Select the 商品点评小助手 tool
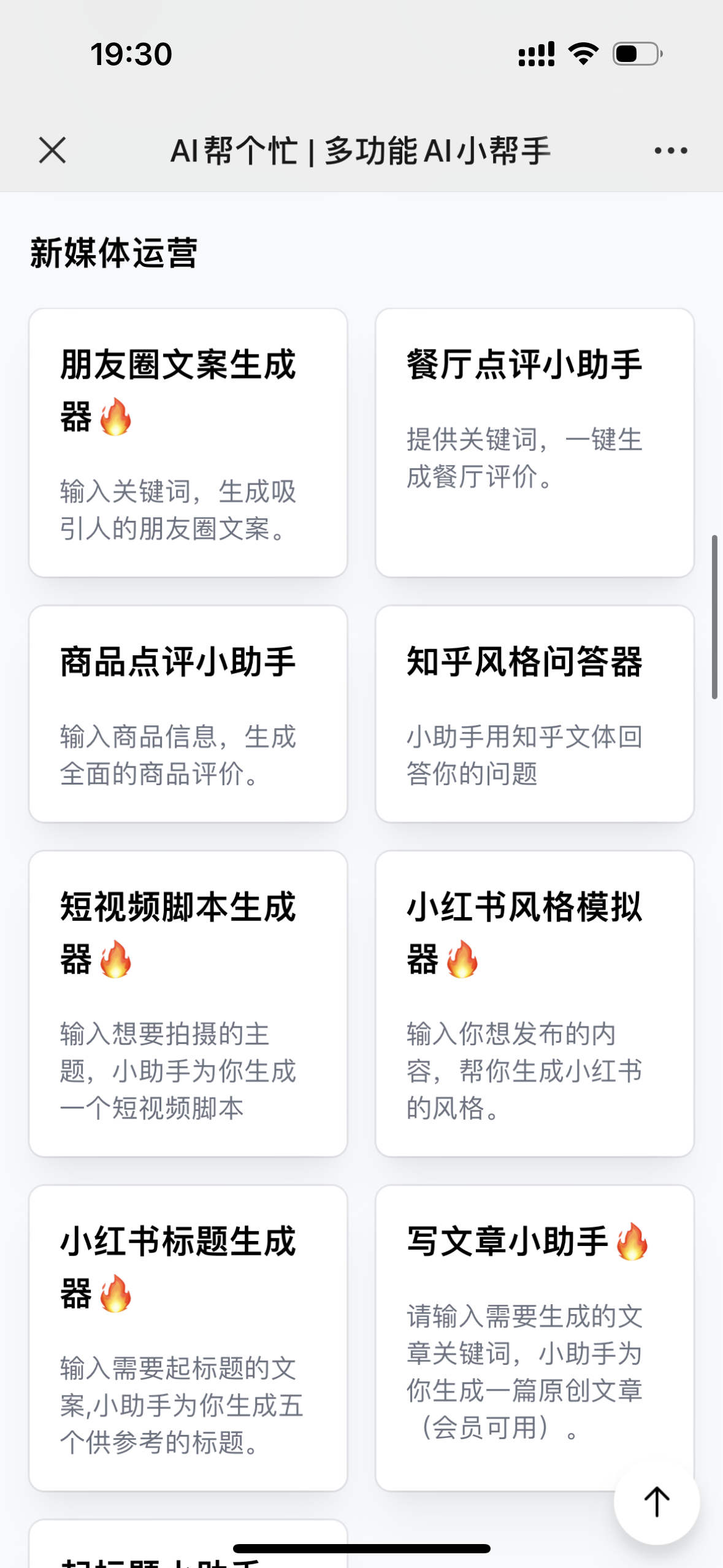Image resolution: width=723 pixels, height=1568 pixels. (188, 714)
